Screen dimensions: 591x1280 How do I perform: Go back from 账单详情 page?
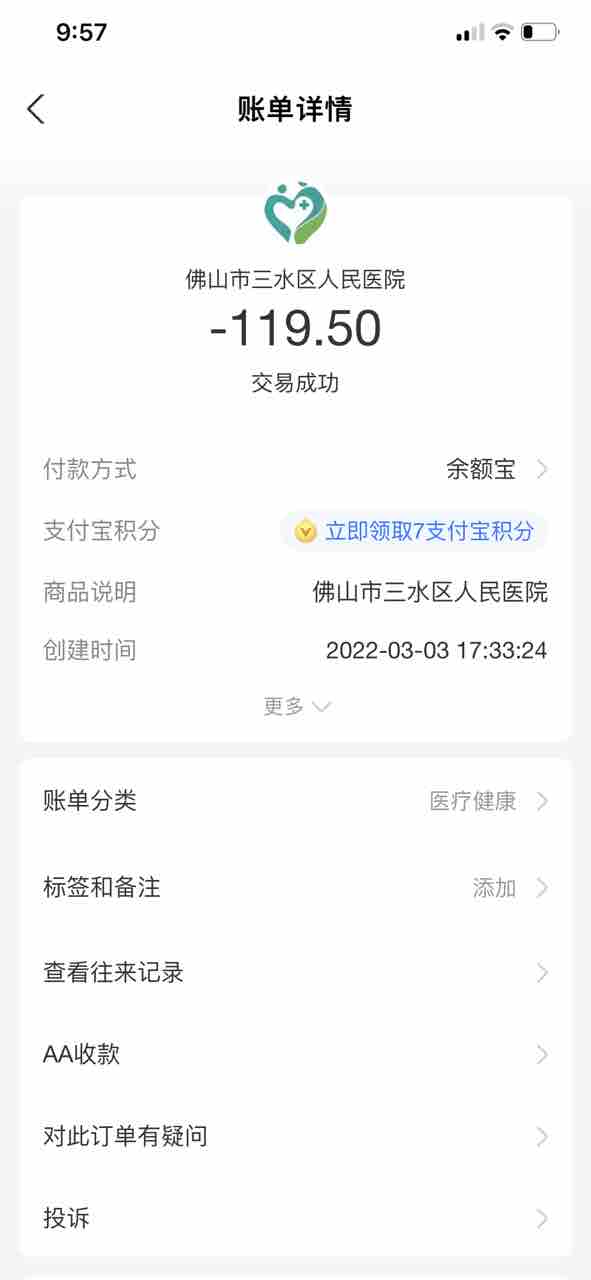(36, 109)
